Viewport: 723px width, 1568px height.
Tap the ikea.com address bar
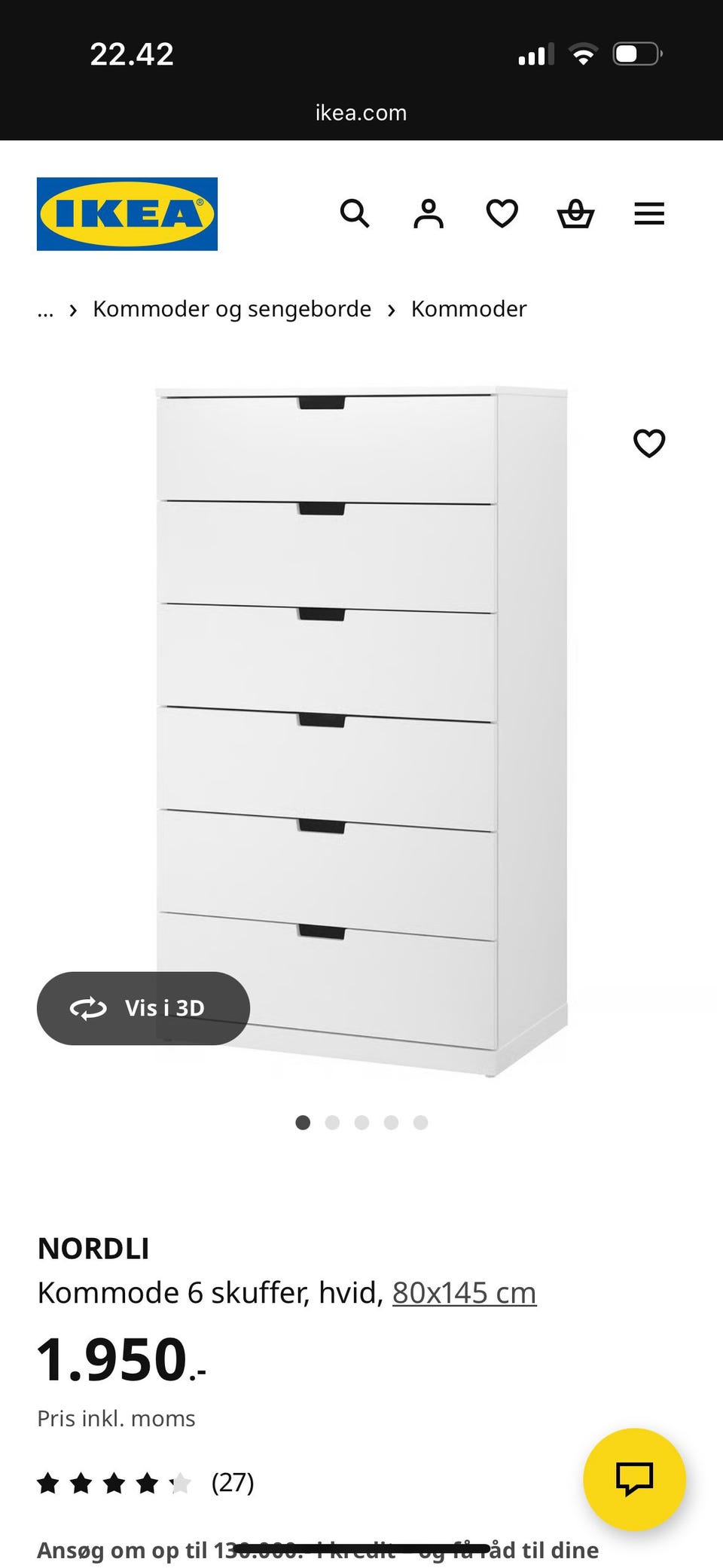tap(361, 113)
